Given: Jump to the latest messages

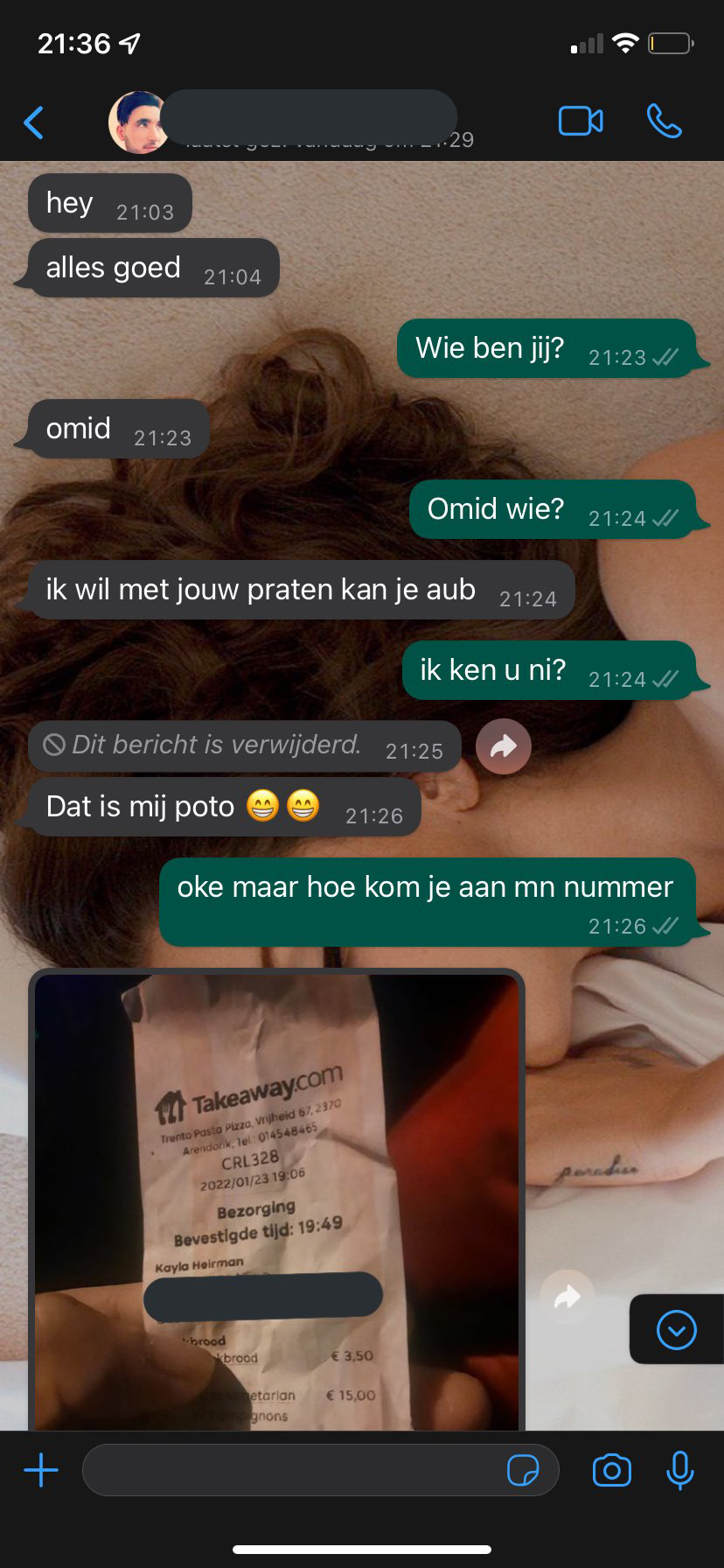Looking at the screenshot, I should pos(676,1330).
